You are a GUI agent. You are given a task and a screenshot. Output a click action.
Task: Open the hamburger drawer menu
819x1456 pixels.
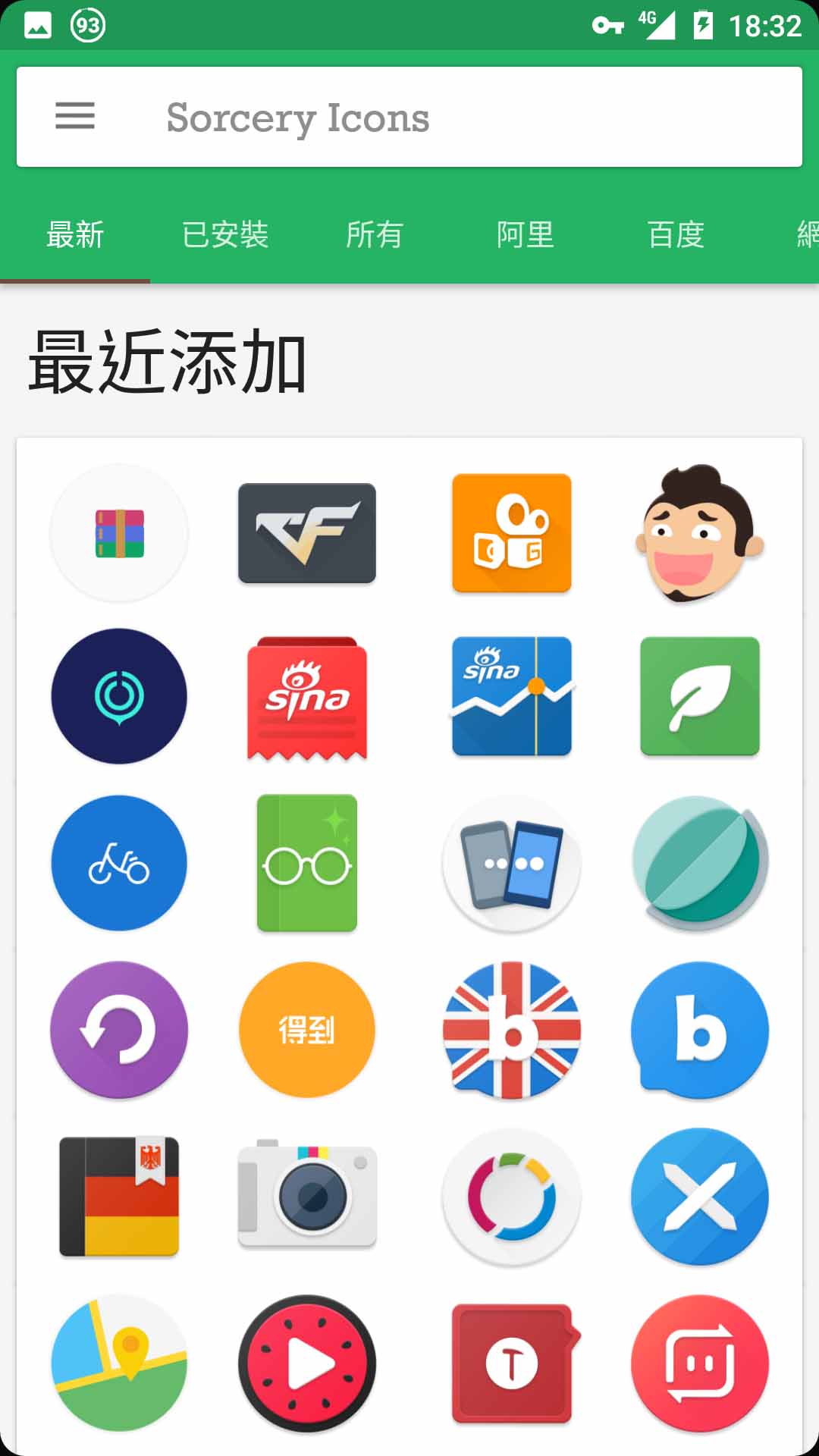pyautogui.click(x=75, y=117)
